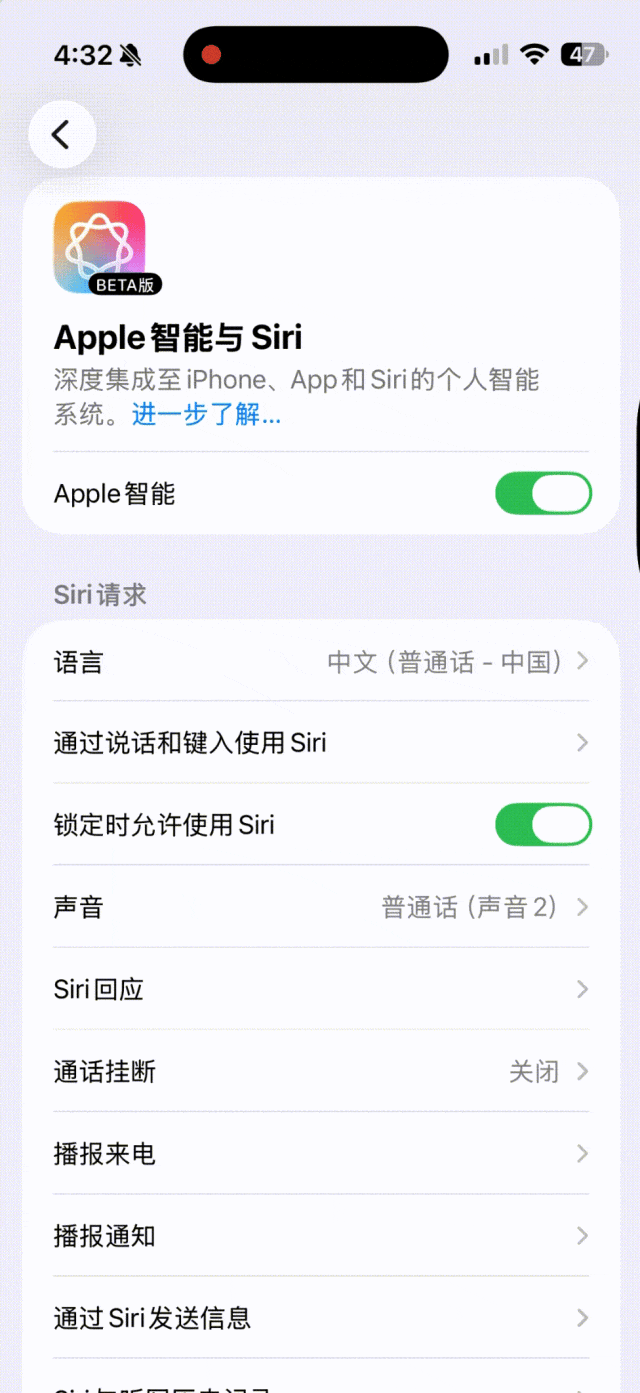Viewport: 640px width, 1393px height.
Task: Open 通过说话和键入使用 Siri
Action: point(320,743)
